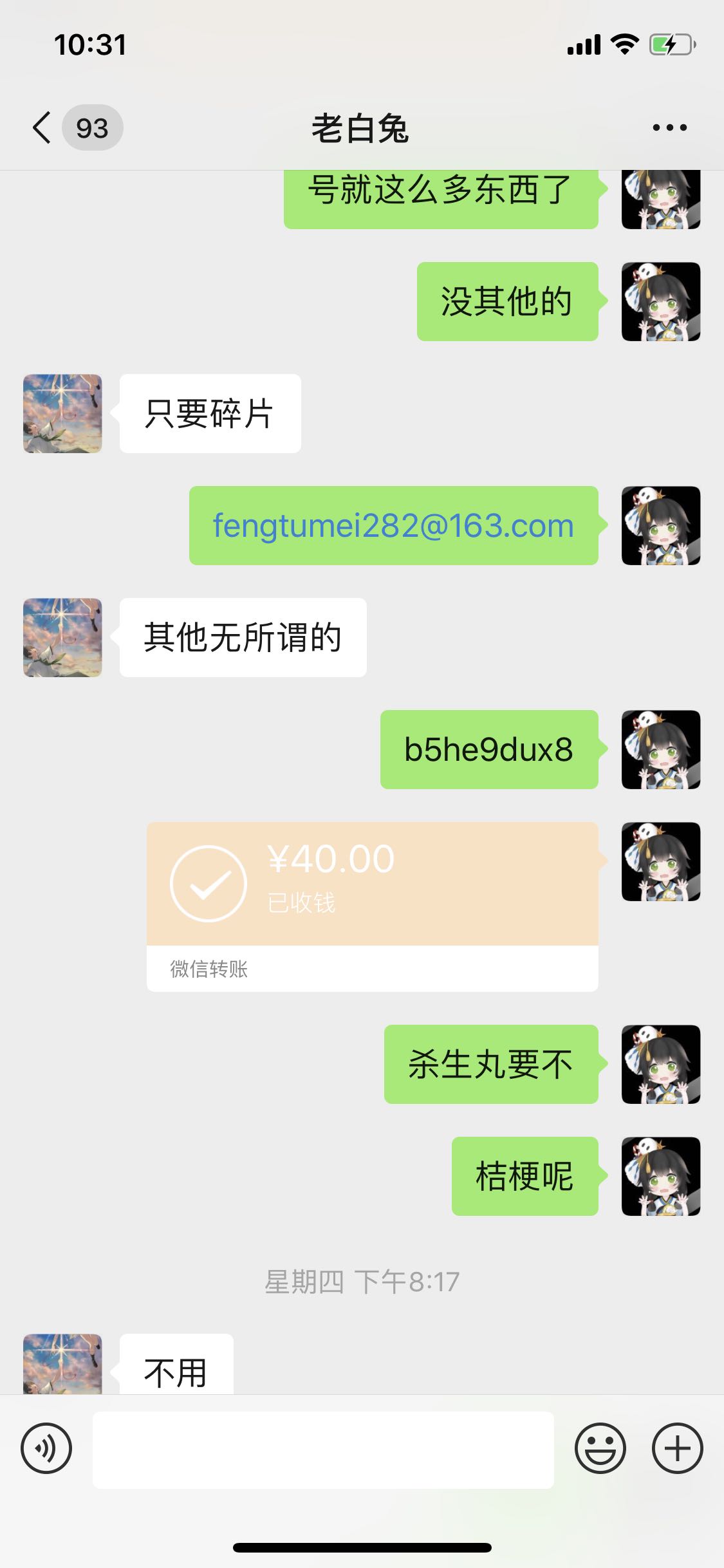Viewport: 724px width, 1568px height.
Task: Switch to voice message input
Action: pyautogui.click(x=46, y=1449)
